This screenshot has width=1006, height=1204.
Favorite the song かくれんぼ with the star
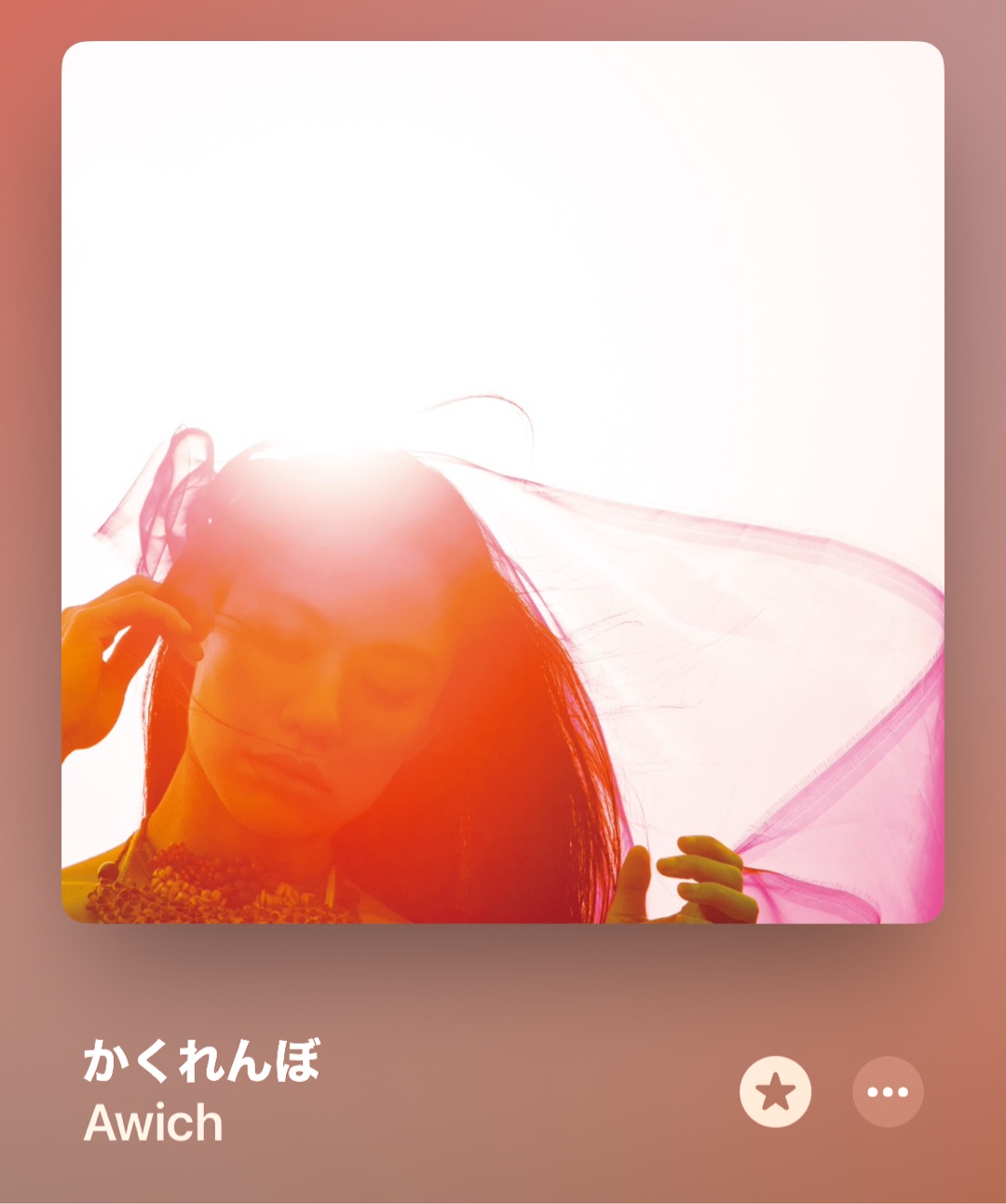pos(775,1091)
